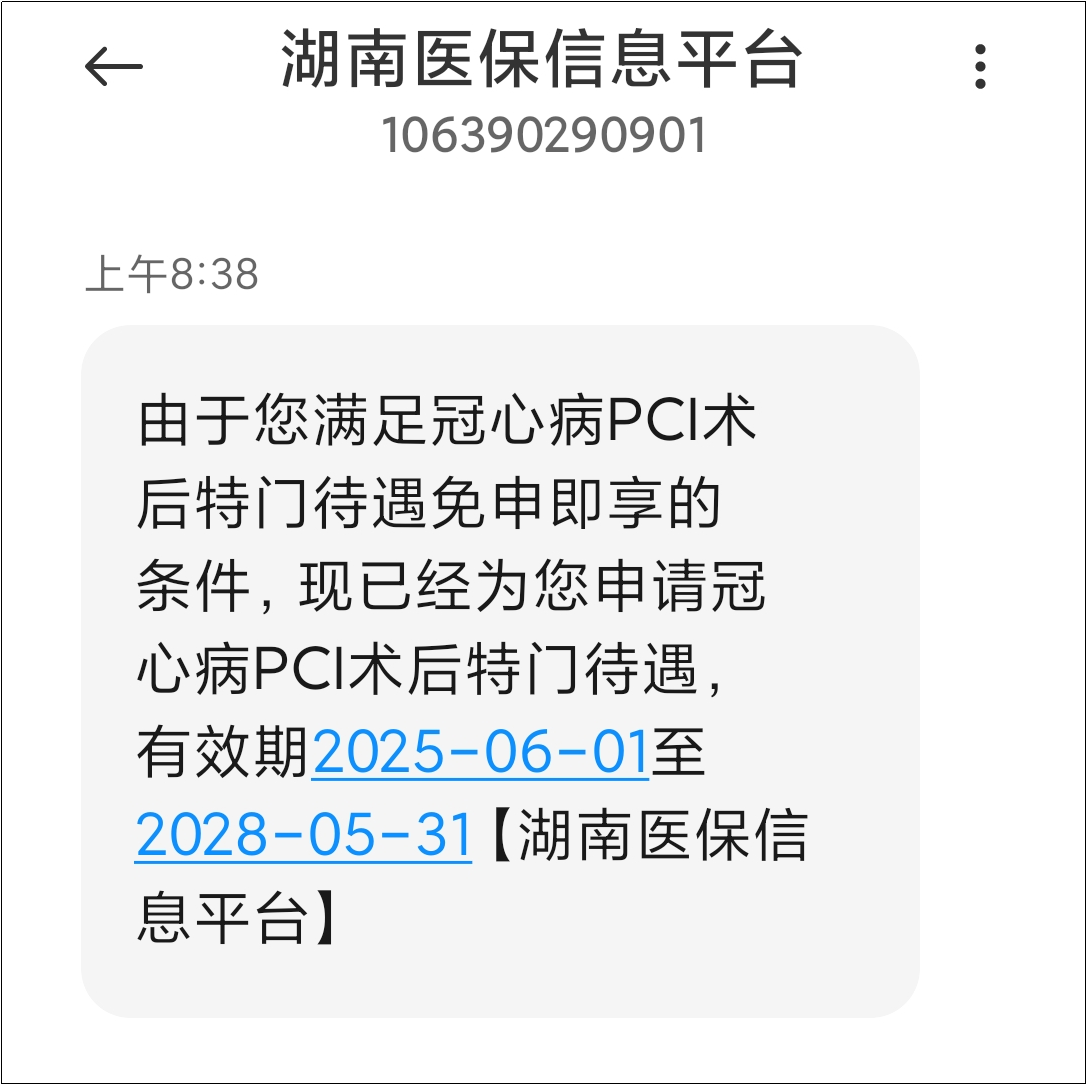Image resolution: width=1088 pixels, height=1086 pixels.
Task: Tap the 2025-06-01 date link
Action: click(481, 754)
